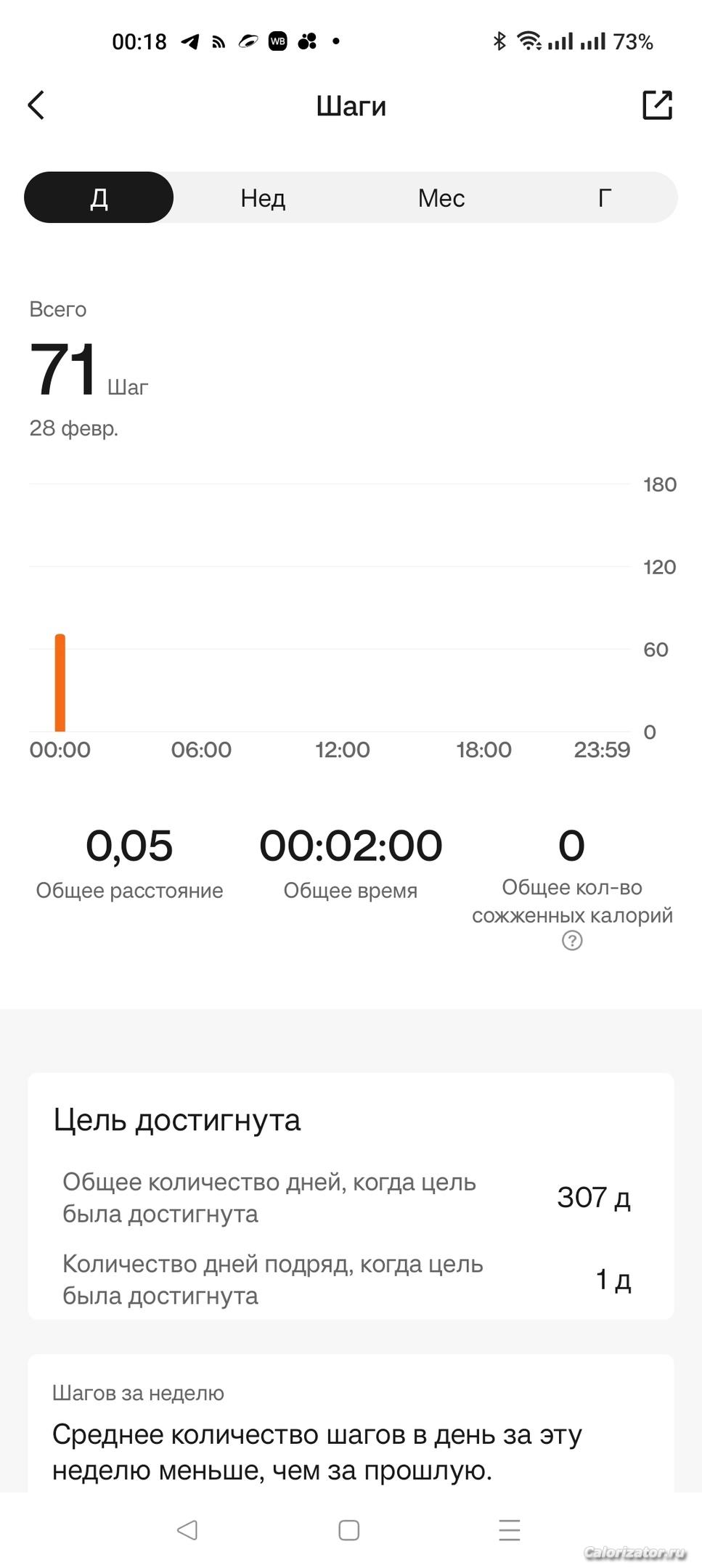702x1568 pixels.
Task: Tap the system back button
Action: (187, 1530)
